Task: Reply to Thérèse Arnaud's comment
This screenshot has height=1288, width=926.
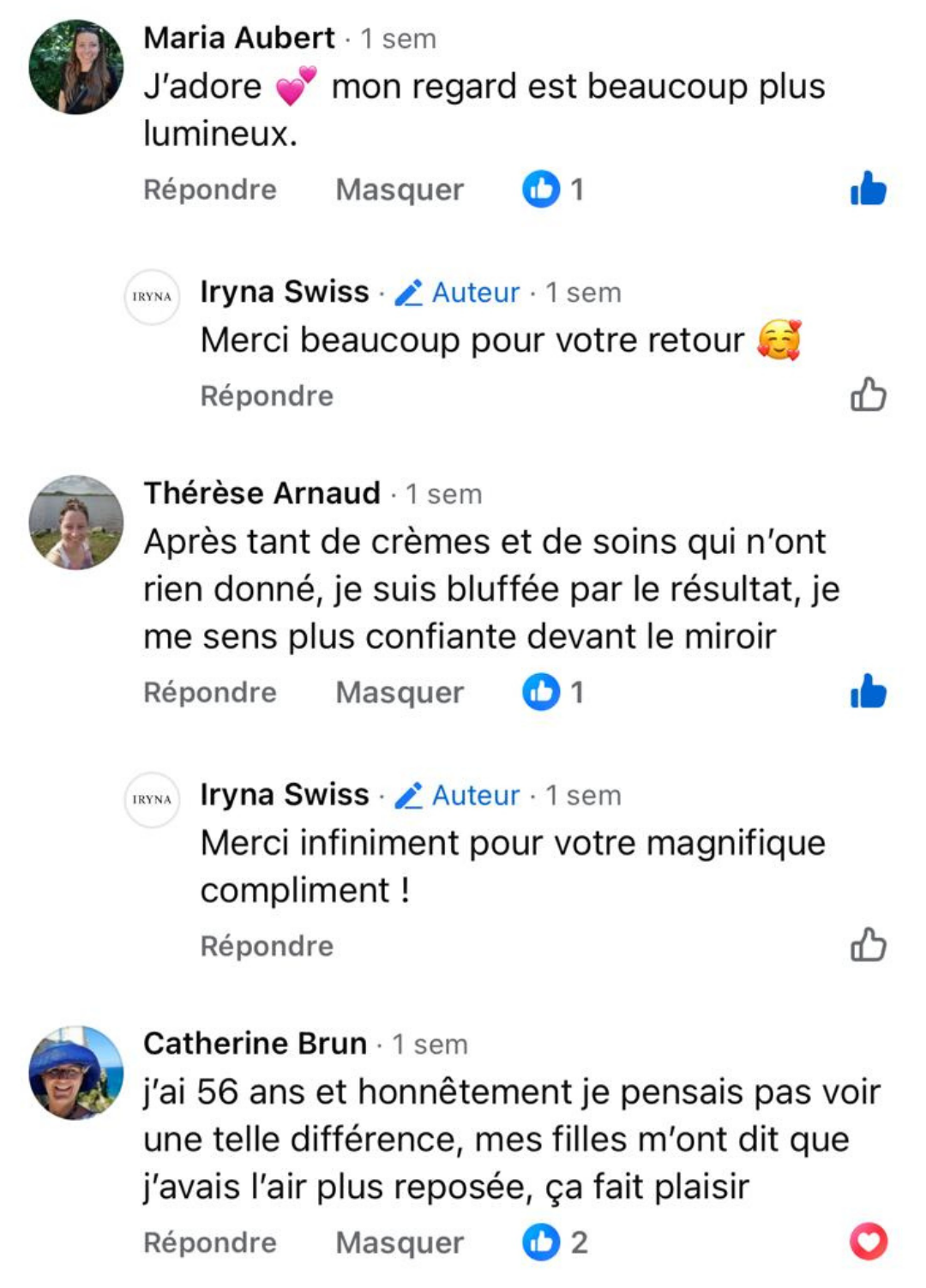Action: point(209,692)
